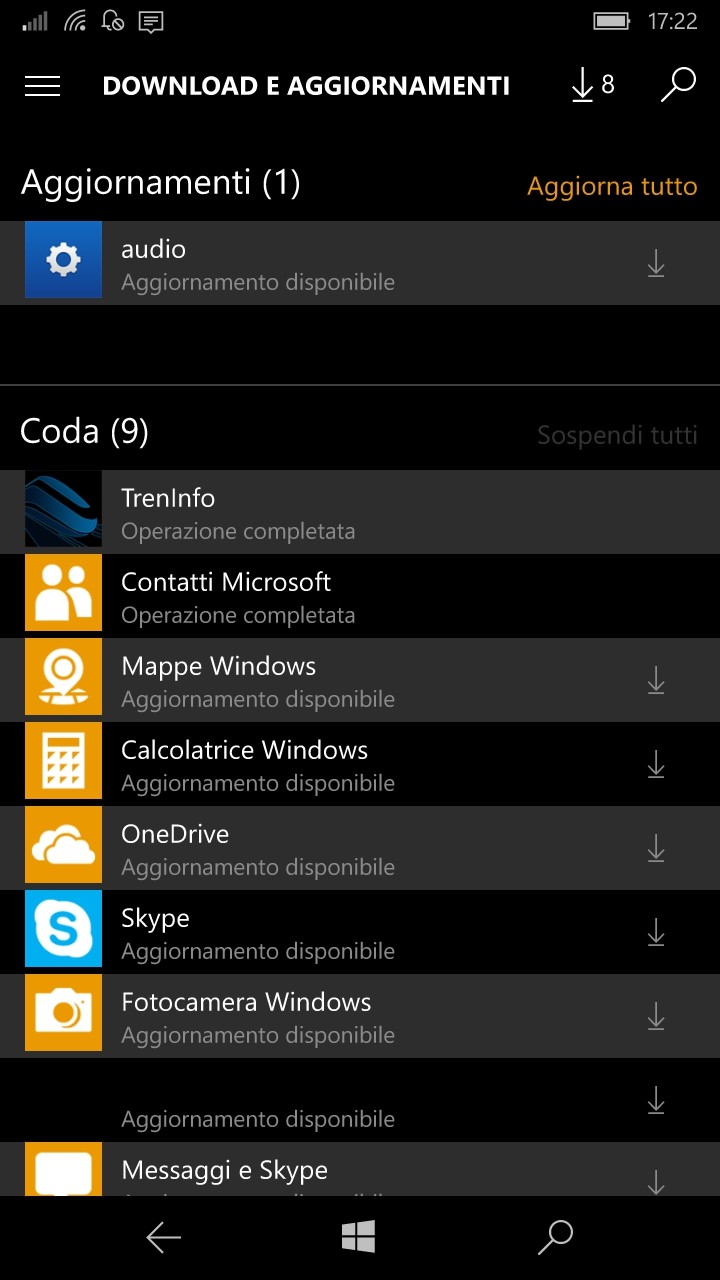720x1280 pixels.
Task: Download the OneDrive update
Action: pyautogui.click(x=656, y=849)
